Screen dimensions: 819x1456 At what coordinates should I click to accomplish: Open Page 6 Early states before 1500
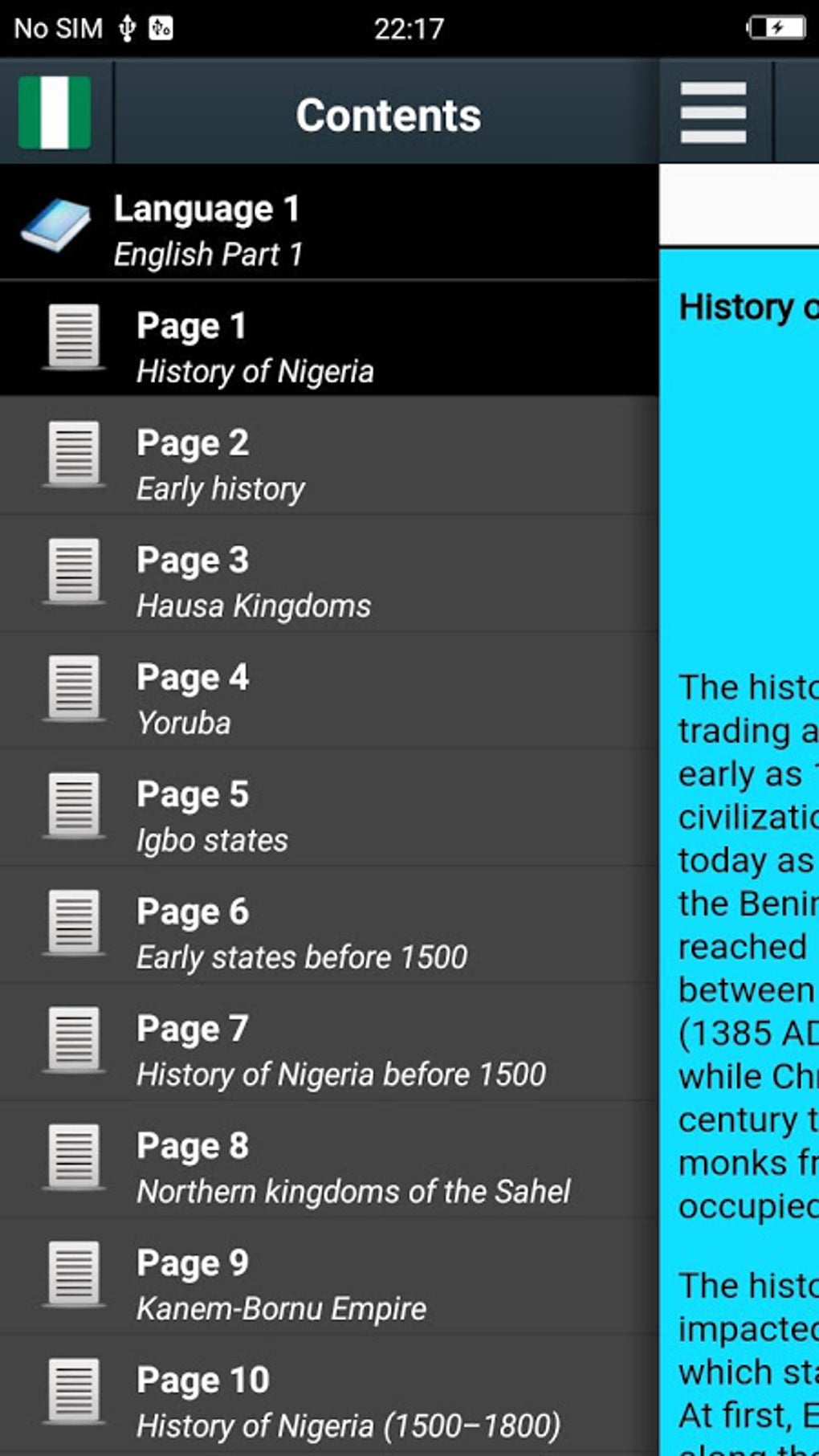click(329, 933)
